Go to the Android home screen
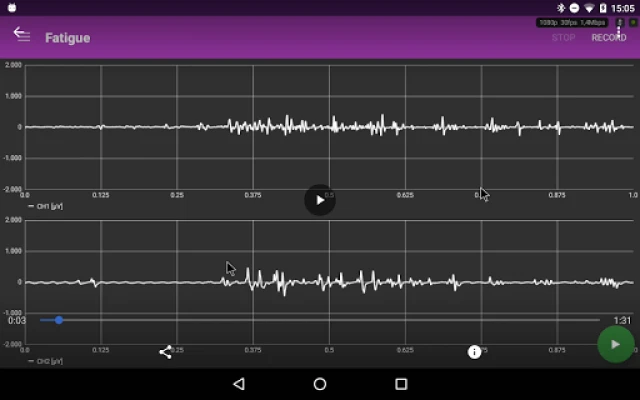 pyautogui.click(x=320, y=384)
